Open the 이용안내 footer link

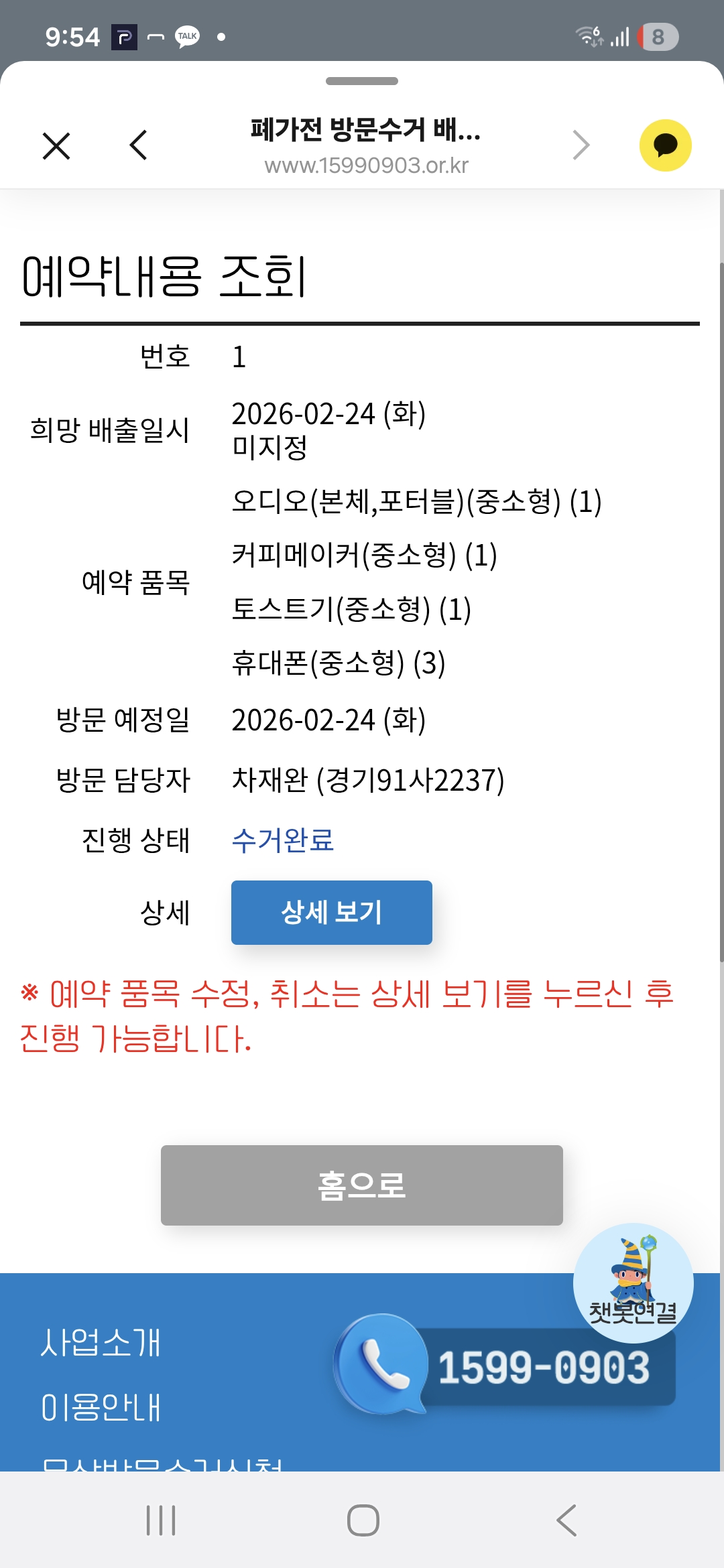(101, 1407)
